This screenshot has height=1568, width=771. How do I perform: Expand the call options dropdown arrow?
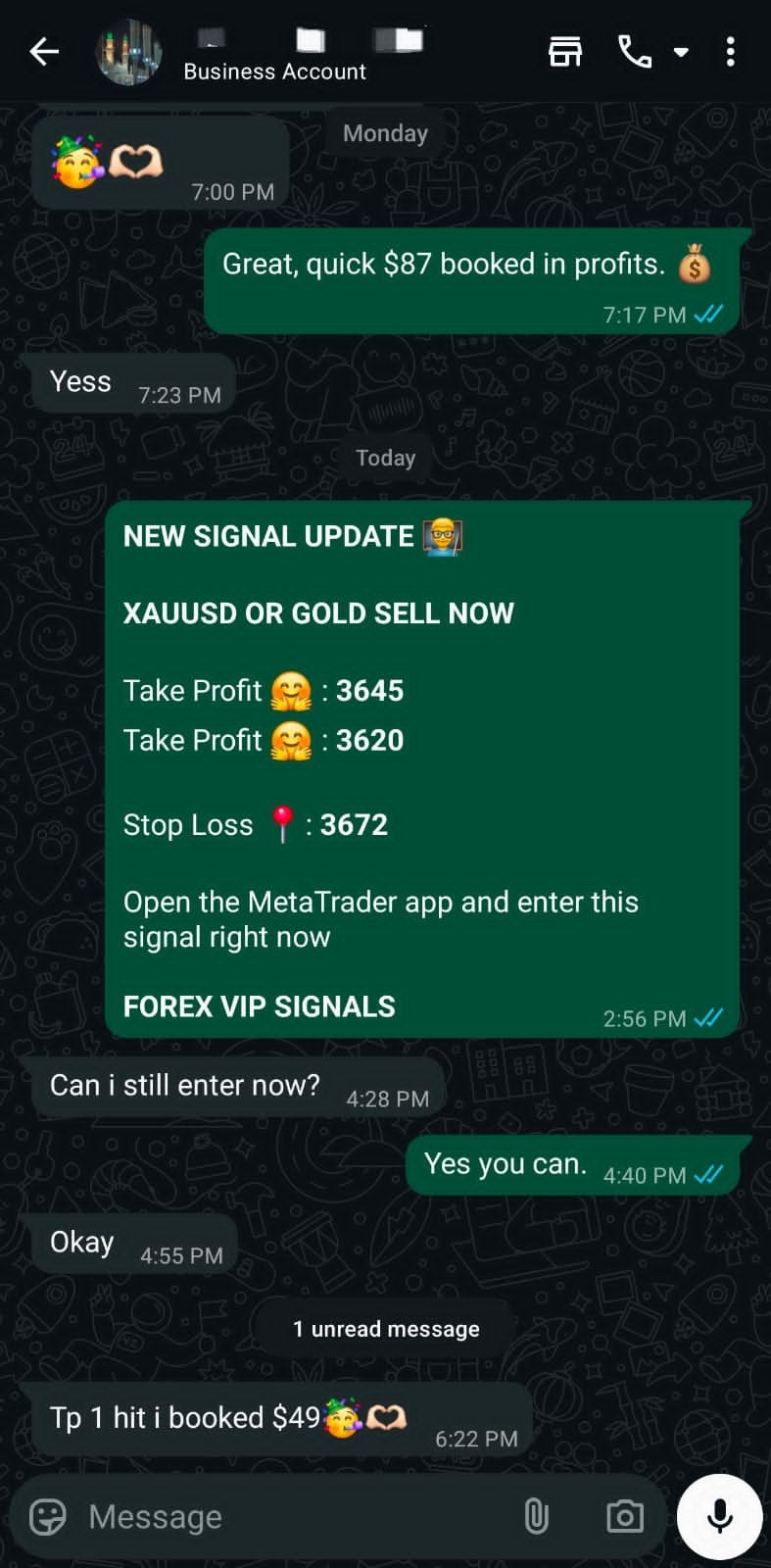click(x=681, y=52)
